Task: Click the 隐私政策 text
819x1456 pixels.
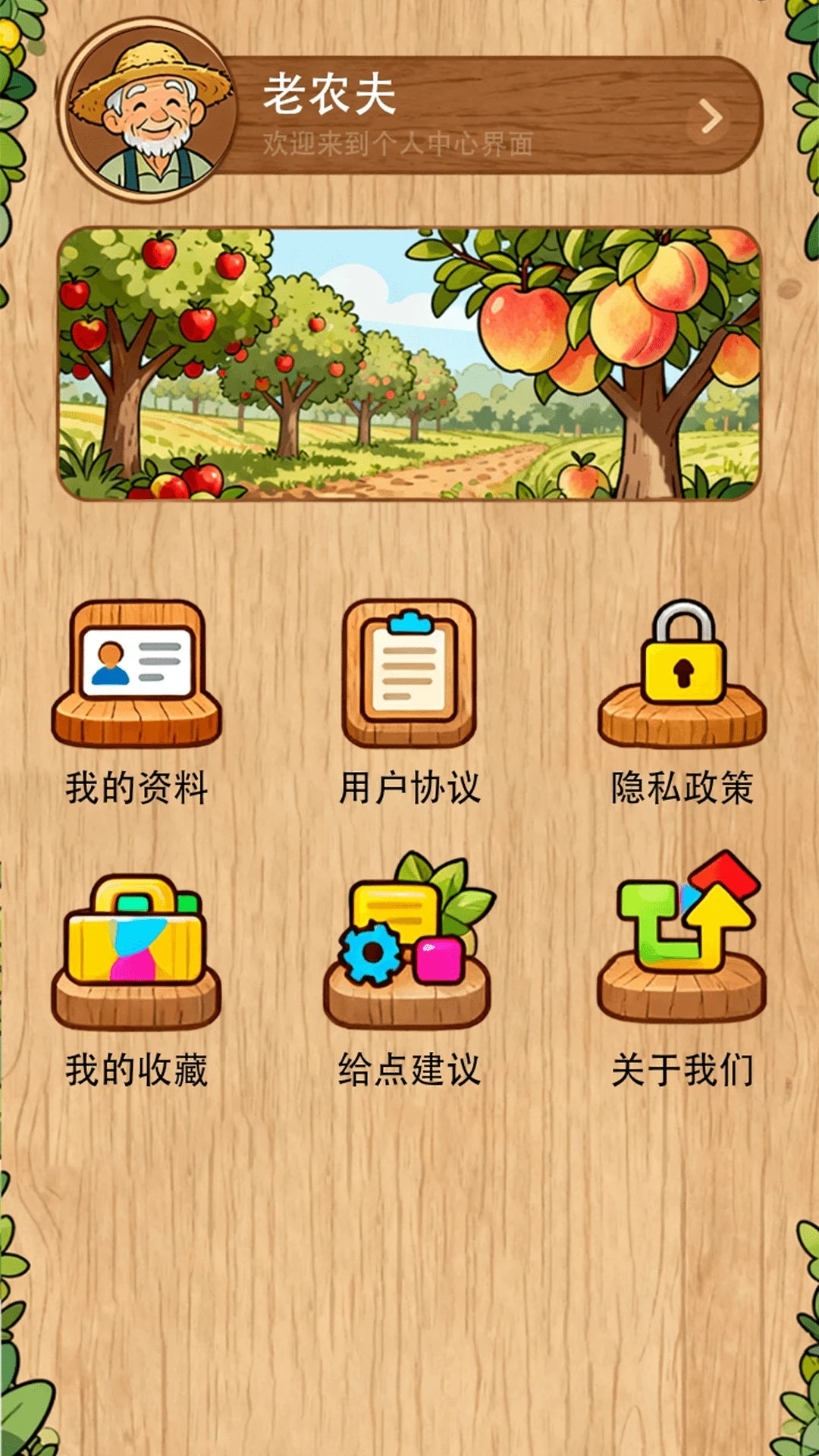Action: pos(682,789)
